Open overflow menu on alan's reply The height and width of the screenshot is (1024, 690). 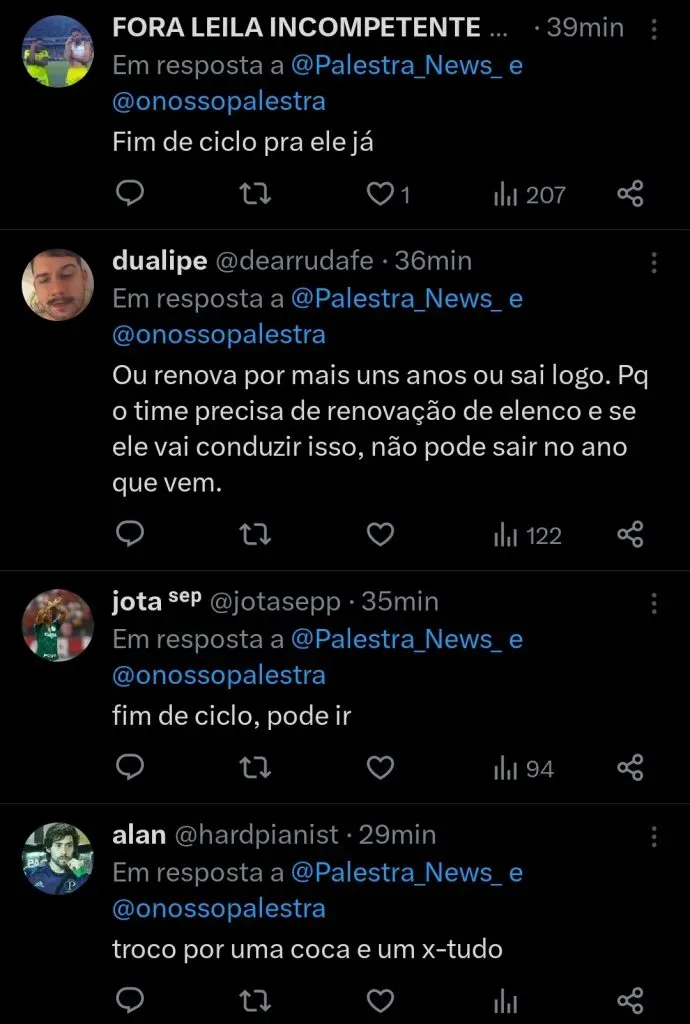point(654,836)
